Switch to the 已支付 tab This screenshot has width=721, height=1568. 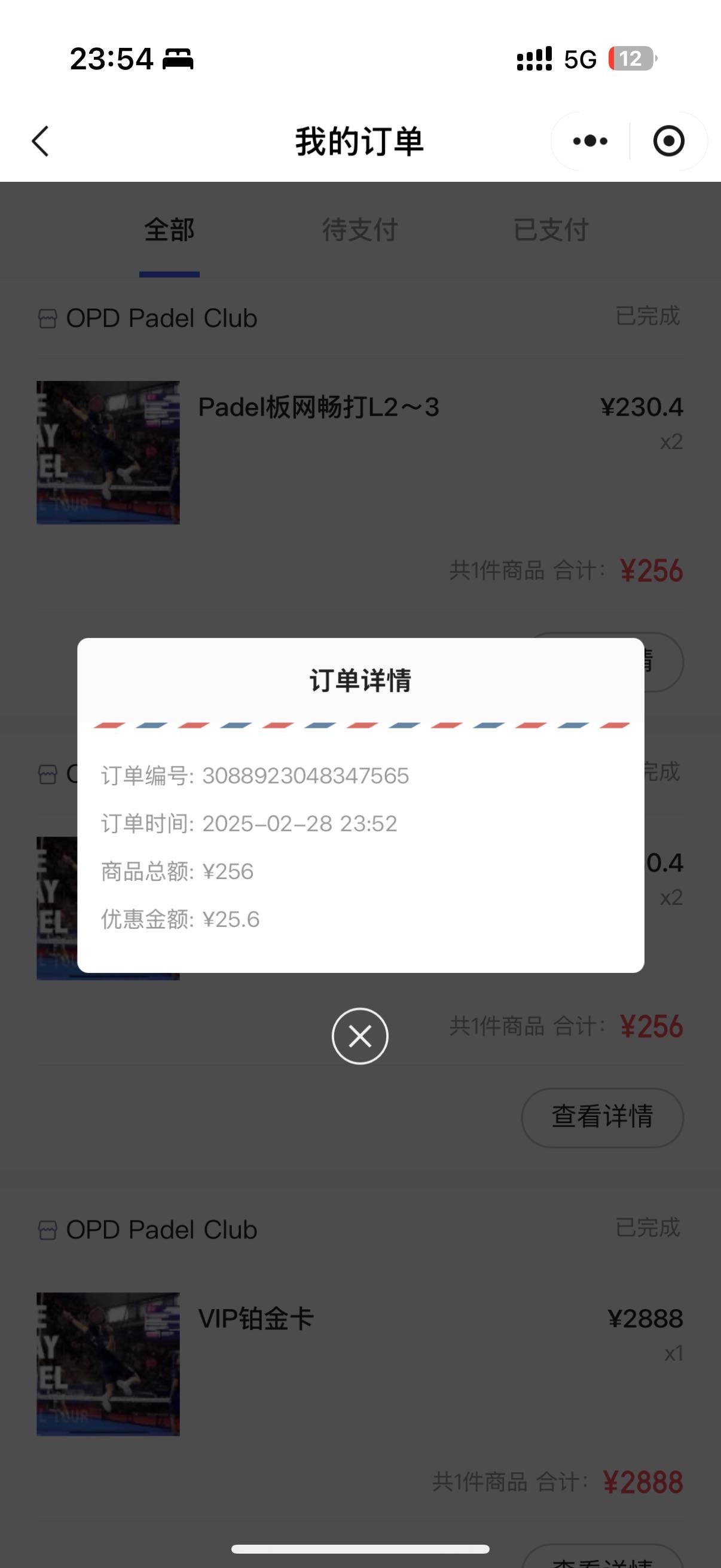551,230
